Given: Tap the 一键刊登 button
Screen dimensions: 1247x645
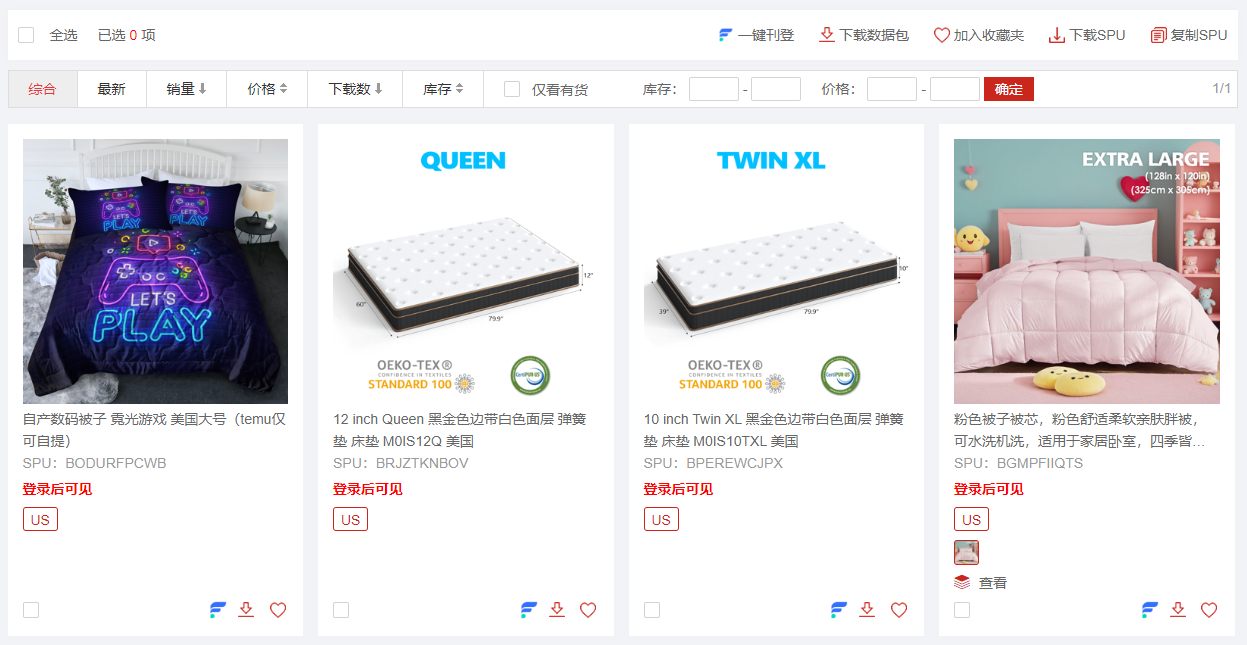Looking at the screenshot, I should (x=756, y=35).
